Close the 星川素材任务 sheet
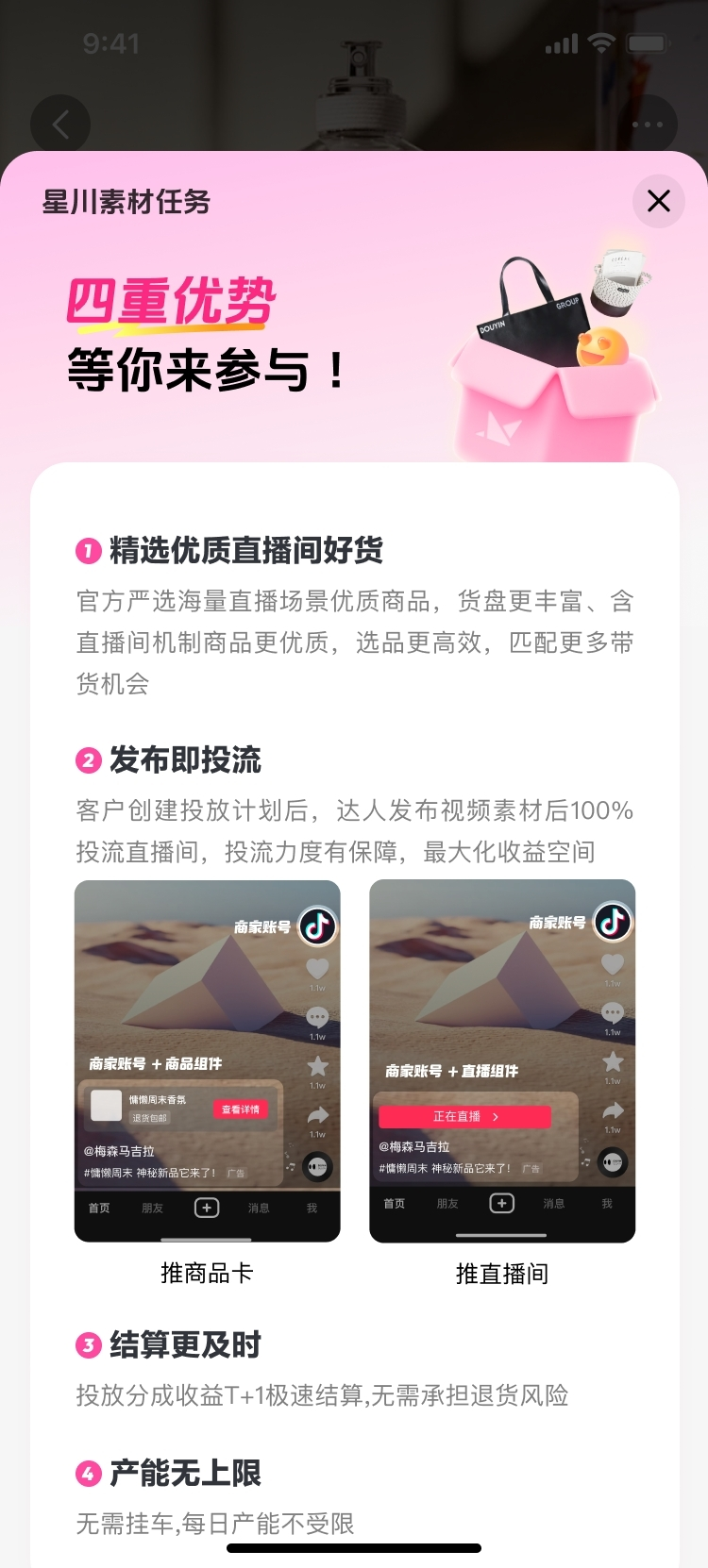Image resolution: width=708 pixels, height=1568 pixels. coord(658,201)
